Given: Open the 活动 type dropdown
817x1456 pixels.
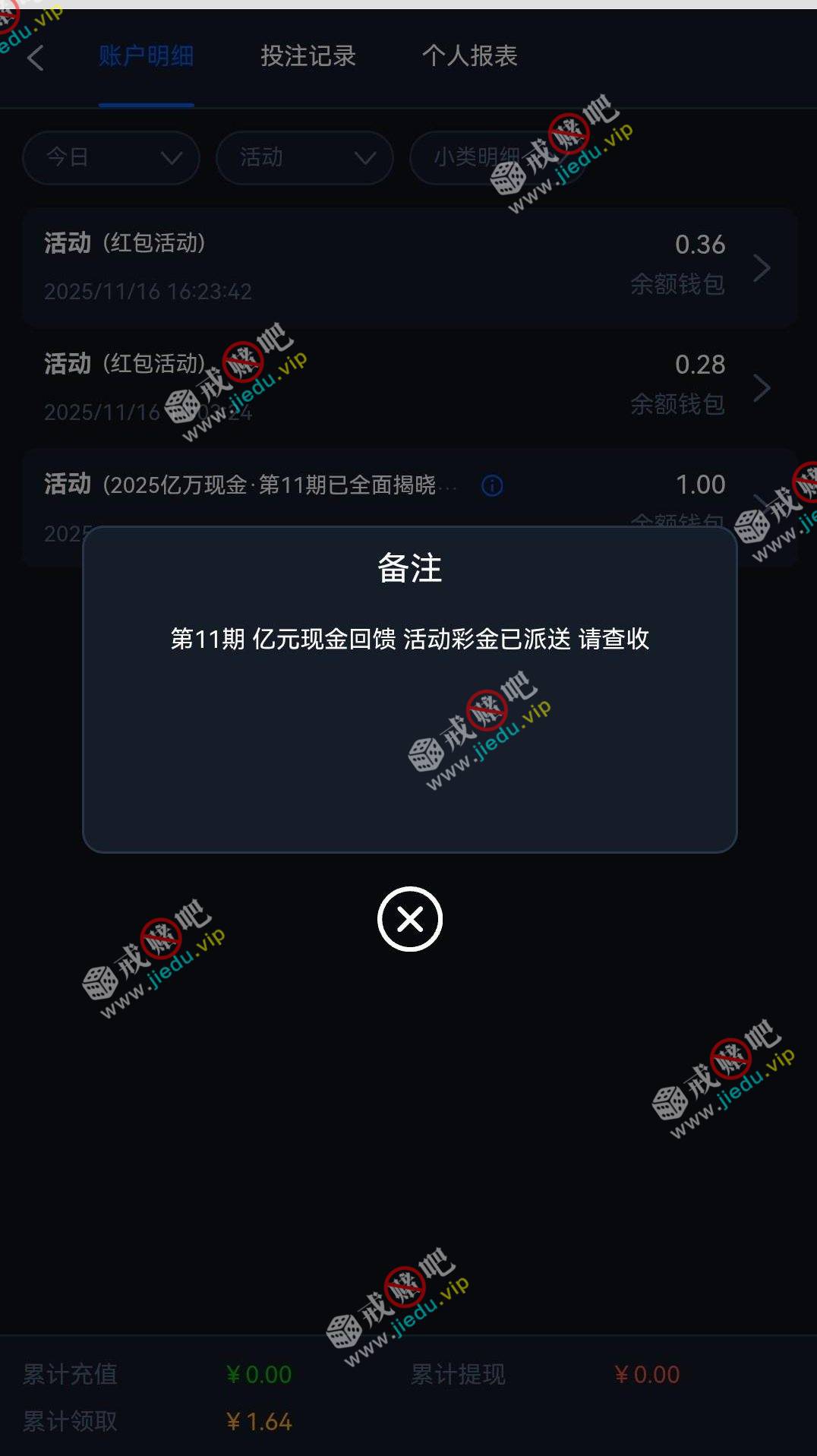Looking at the screenshot, I should click(304, 158).
